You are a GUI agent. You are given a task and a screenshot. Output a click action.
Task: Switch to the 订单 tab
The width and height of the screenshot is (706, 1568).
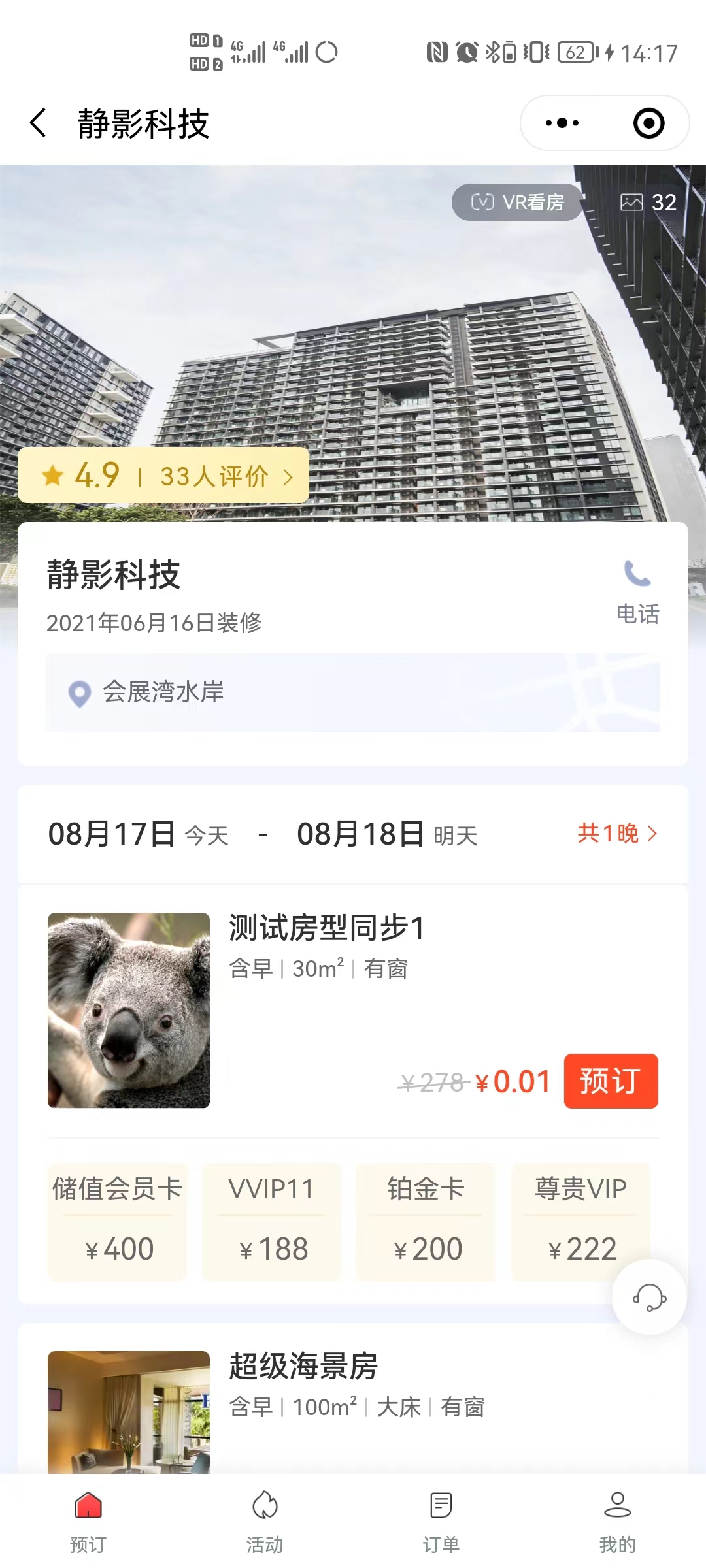click(x=441, y=1520)
